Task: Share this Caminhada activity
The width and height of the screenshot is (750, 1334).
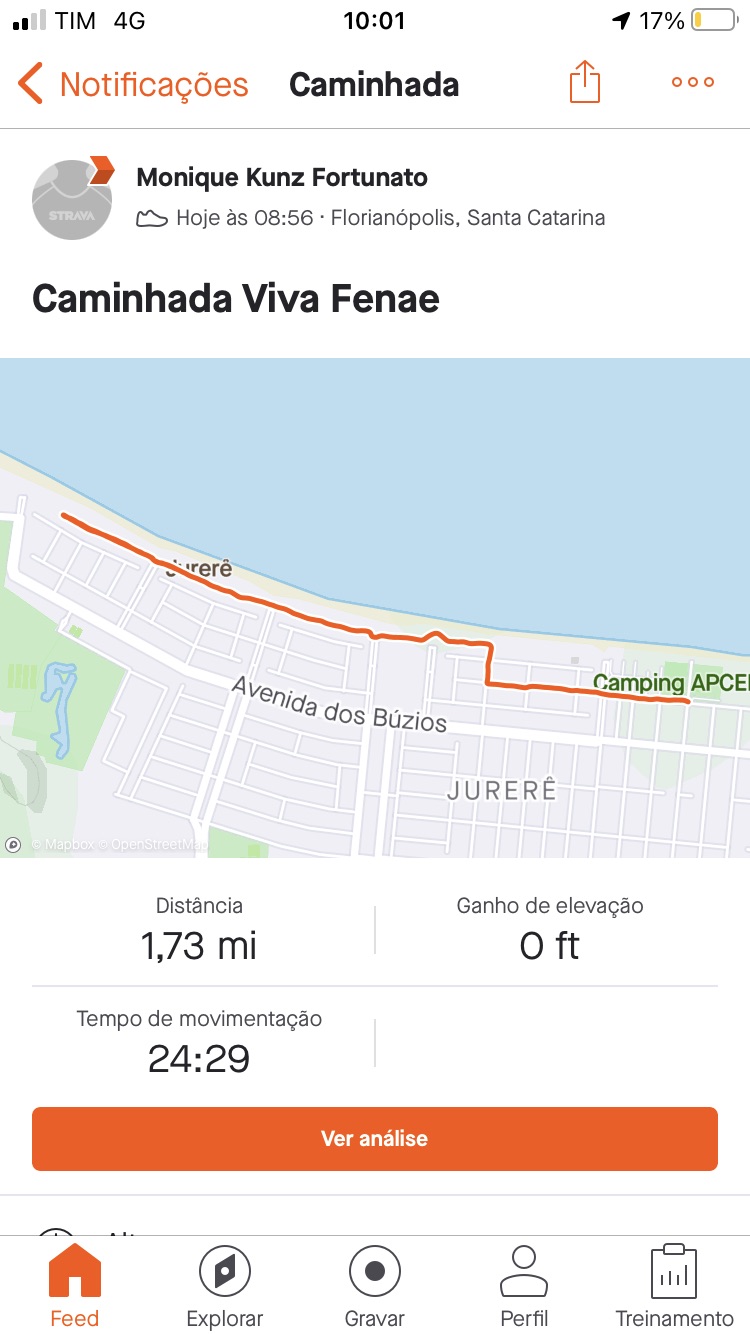Action: pos(585,82)
